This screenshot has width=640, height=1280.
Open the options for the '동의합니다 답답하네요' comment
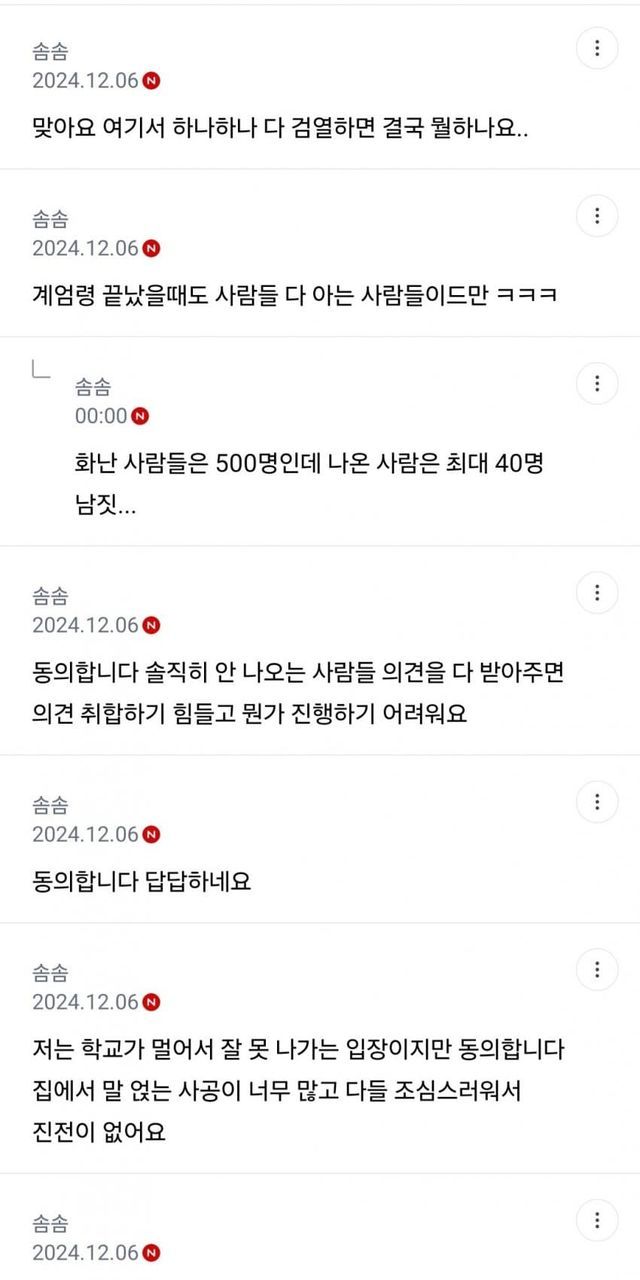(597, 801)
